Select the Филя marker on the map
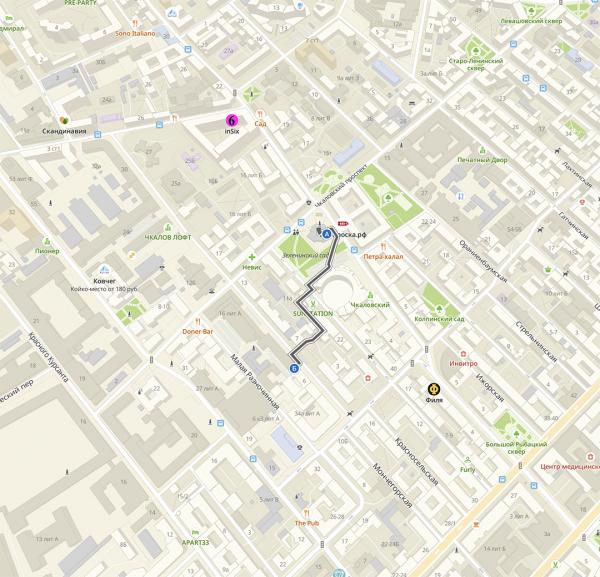 pyautogui.click(x=434, y=389)
